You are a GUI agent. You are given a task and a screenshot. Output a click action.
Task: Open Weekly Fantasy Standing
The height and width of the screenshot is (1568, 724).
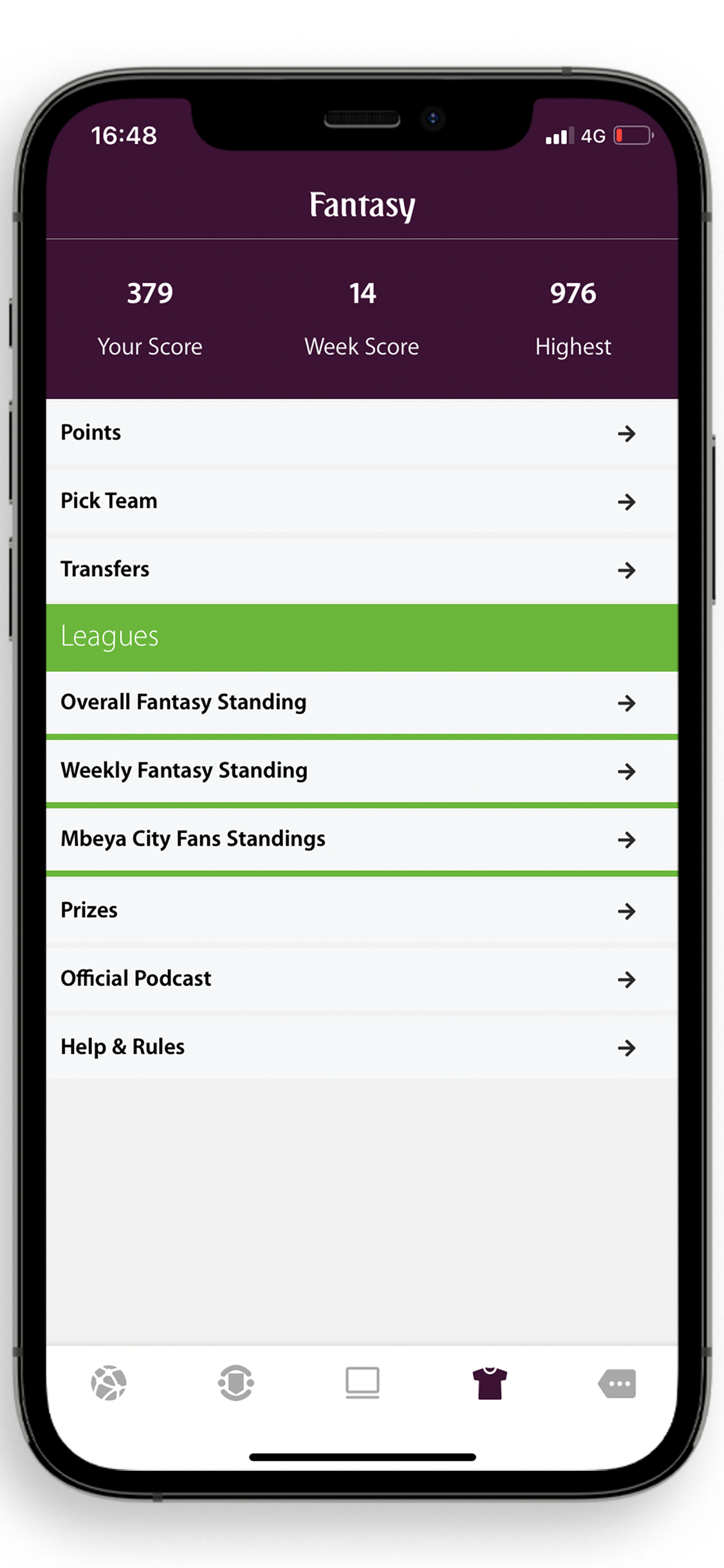(361, 770)
